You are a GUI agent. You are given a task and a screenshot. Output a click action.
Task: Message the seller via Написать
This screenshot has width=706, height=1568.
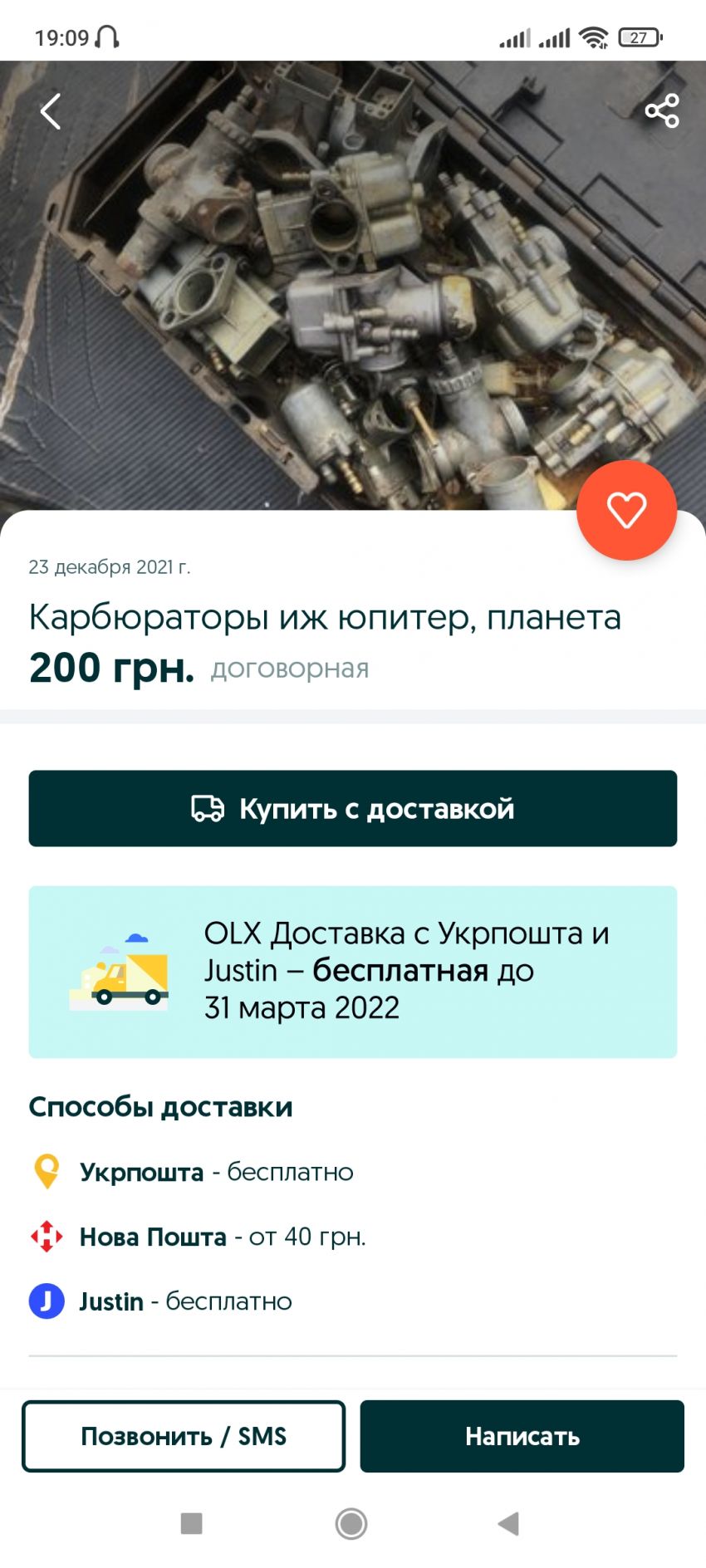tap(522, 1436)
